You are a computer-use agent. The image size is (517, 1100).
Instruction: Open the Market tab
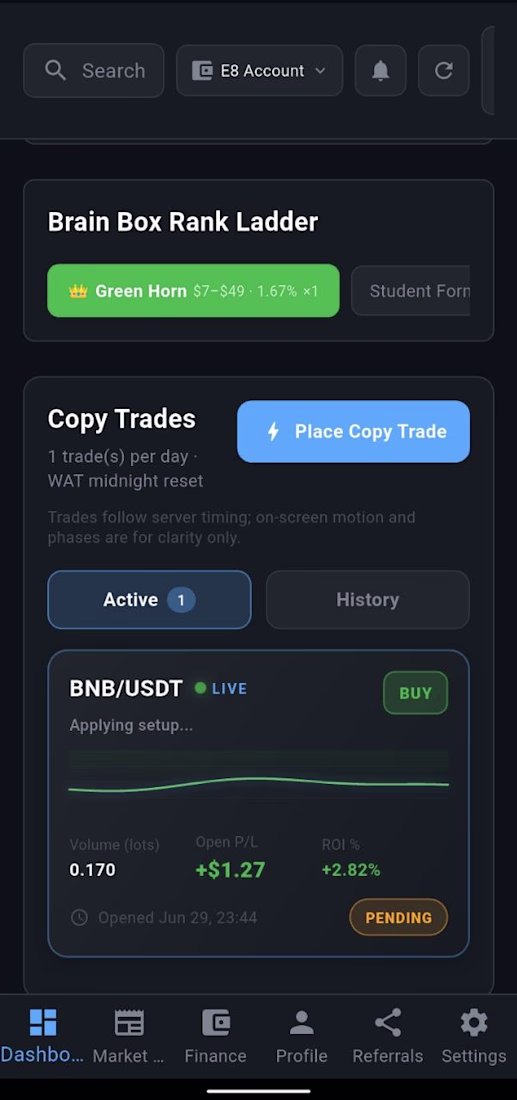click(x=129, y=1037)
